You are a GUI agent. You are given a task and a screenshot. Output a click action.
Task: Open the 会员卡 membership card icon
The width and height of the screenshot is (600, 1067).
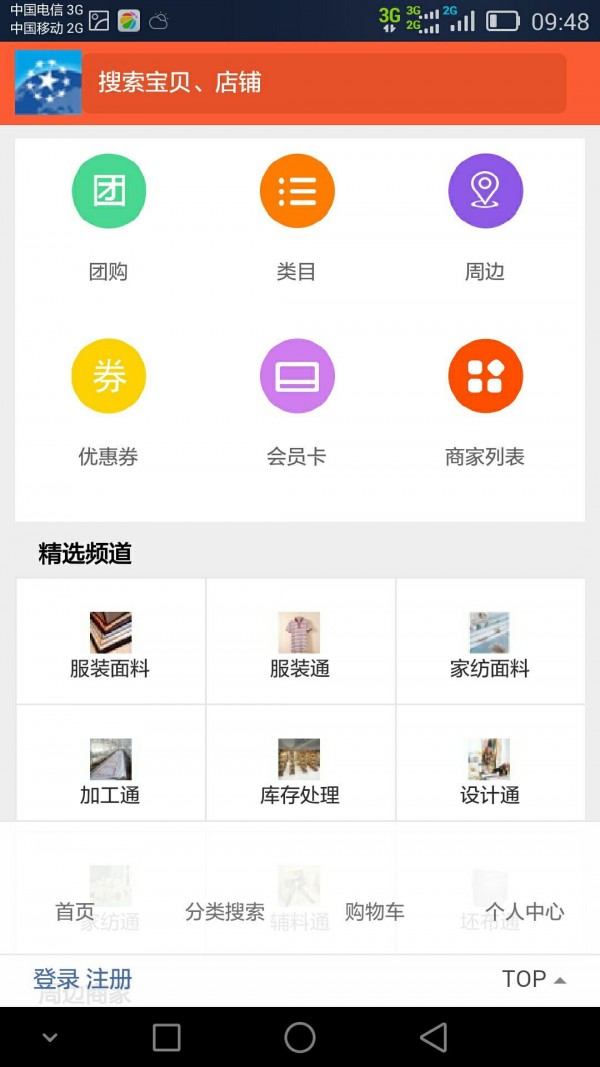(x=297, y=377)
